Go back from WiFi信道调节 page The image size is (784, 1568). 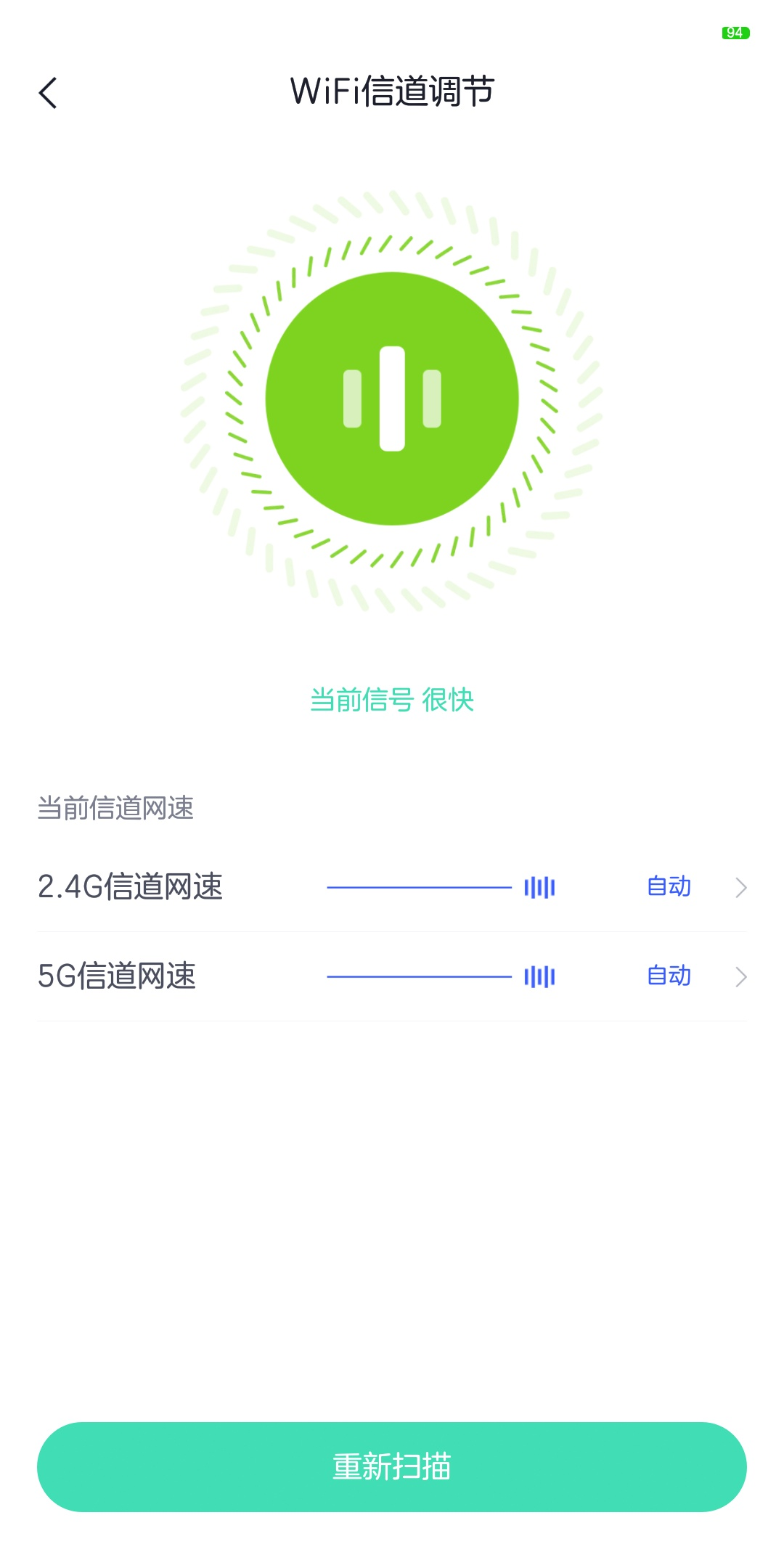tap(48, 93)
